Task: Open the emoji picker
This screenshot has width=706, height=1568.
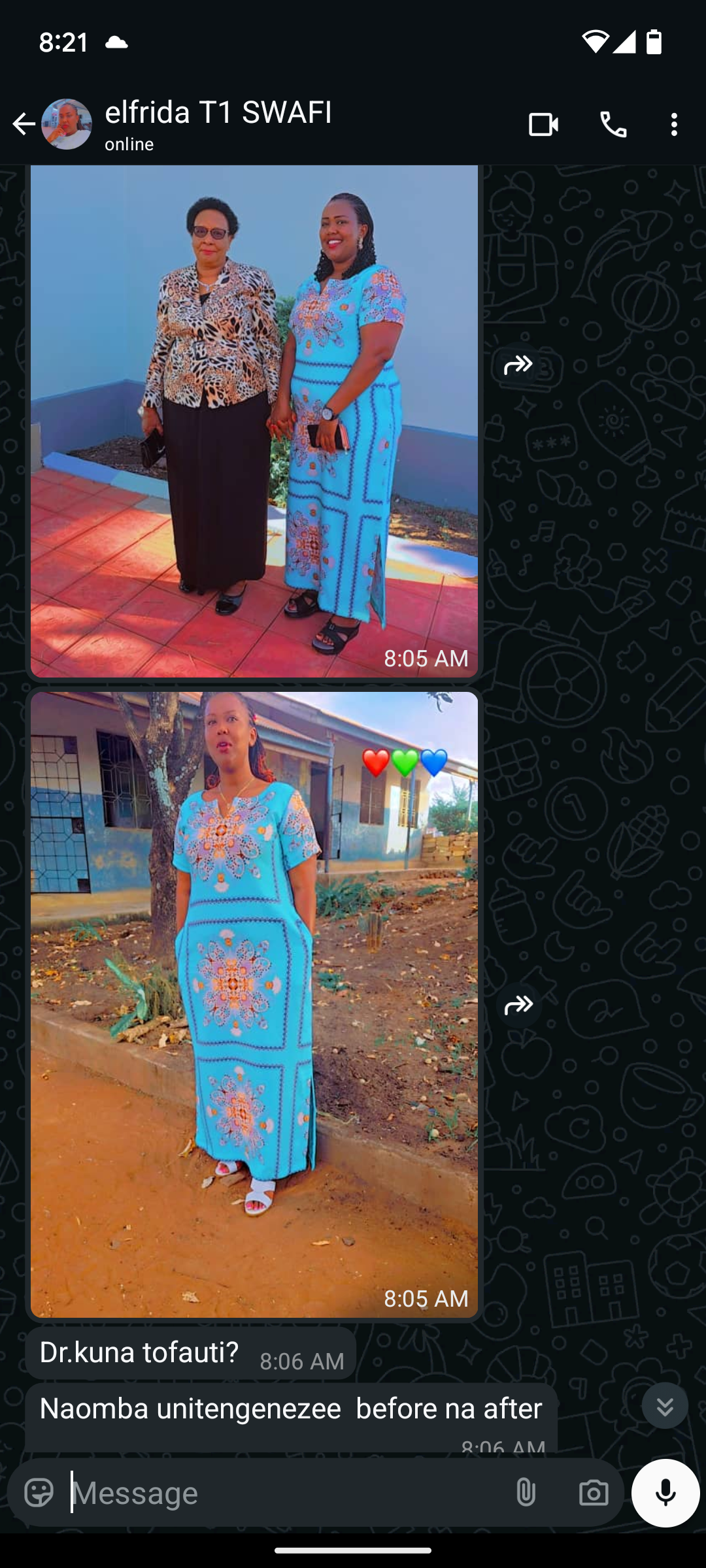Action: (x=39, y=1493)
